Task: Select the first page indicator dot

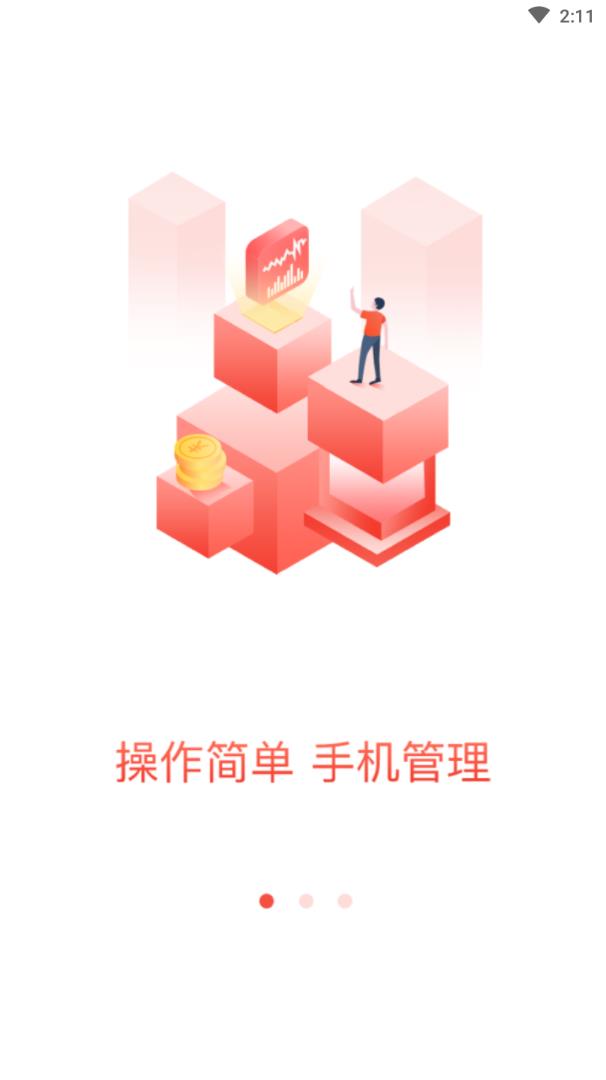Action: coord(267,901)
